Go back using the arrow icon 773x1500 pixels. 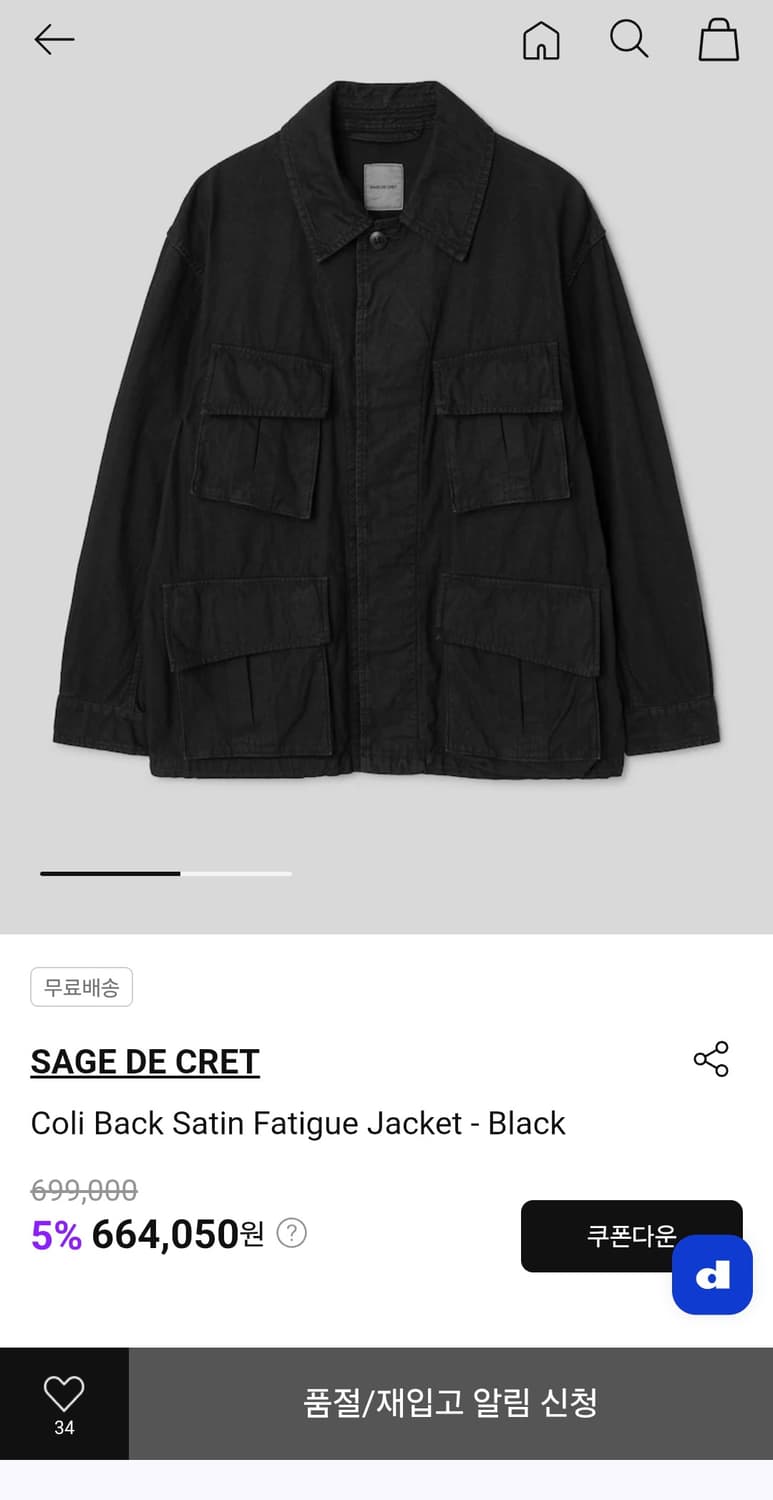pos(54,40)
